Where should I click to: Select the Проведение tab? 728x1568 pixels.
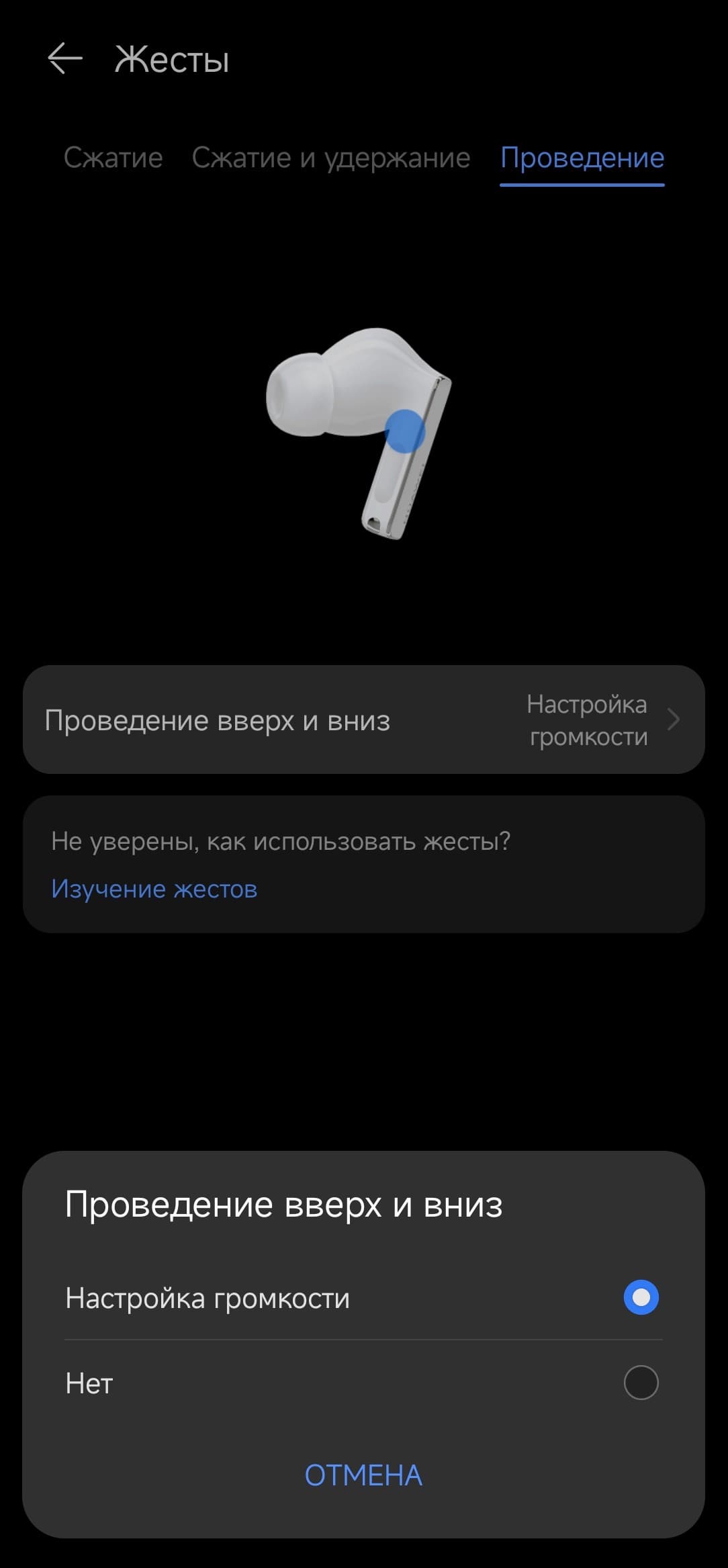(x=582, y=158)
